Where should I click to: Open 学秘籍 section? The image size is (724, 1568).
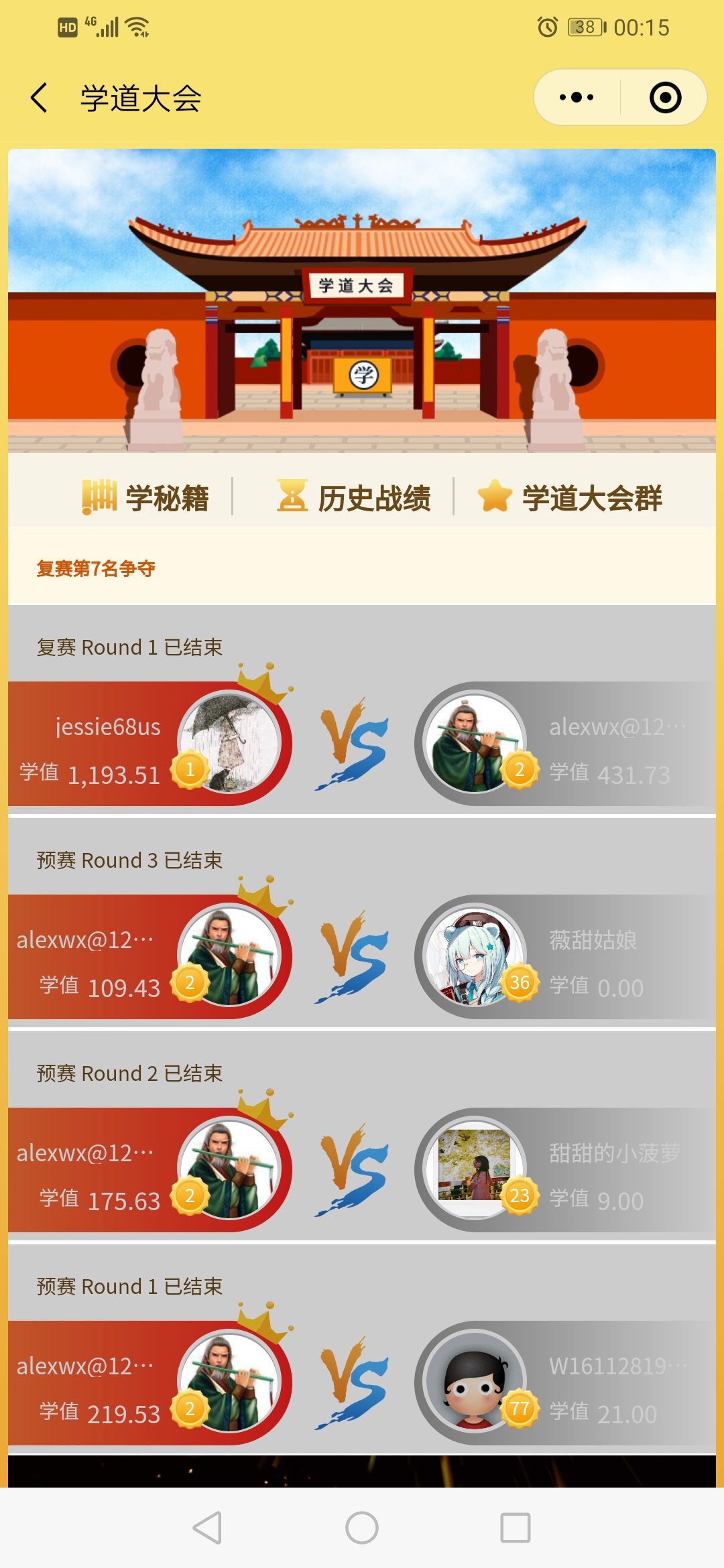[x=146, y=498]
